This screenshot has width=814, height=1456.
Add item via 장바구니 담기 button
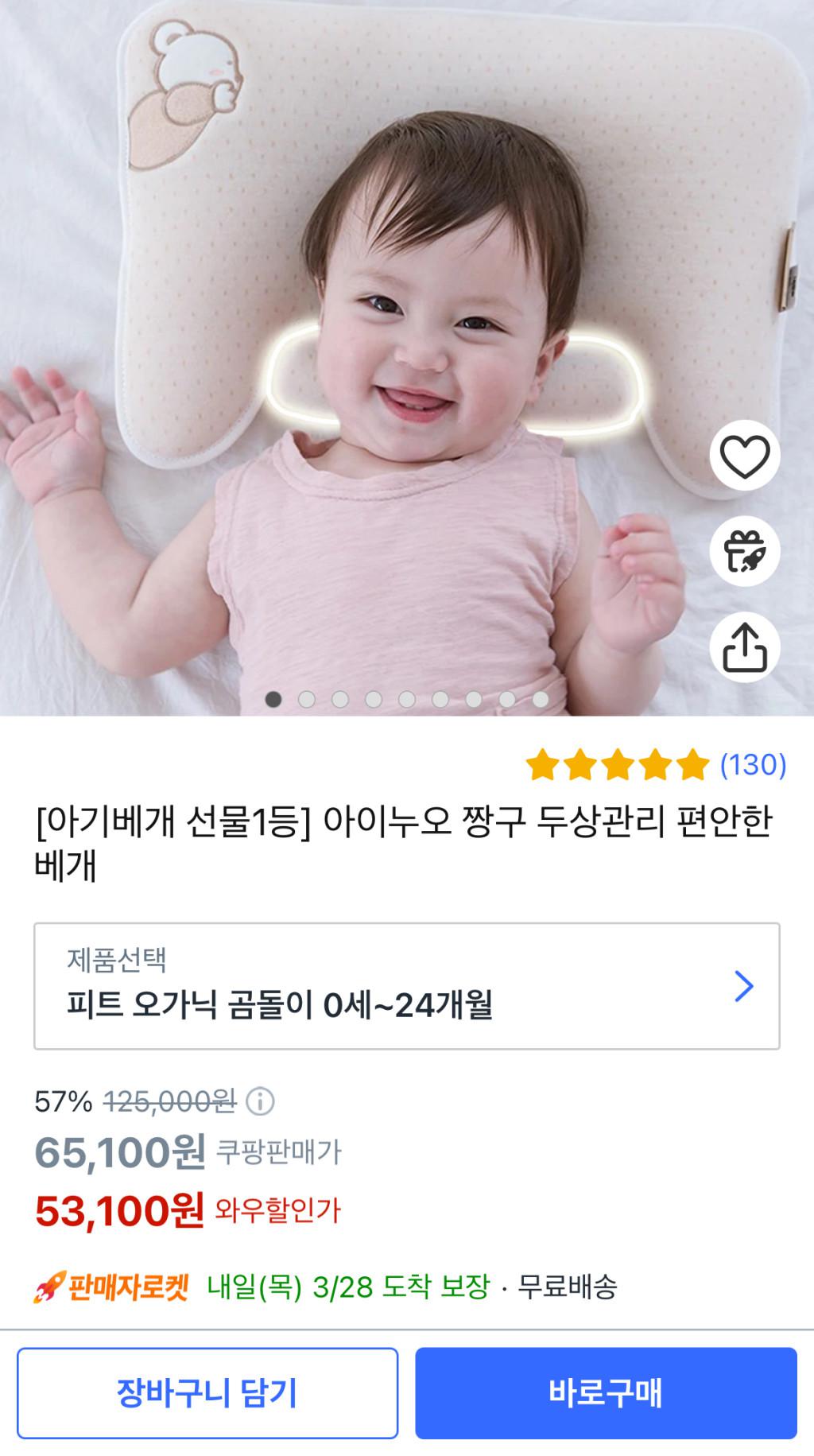(x=207, y=1392)
